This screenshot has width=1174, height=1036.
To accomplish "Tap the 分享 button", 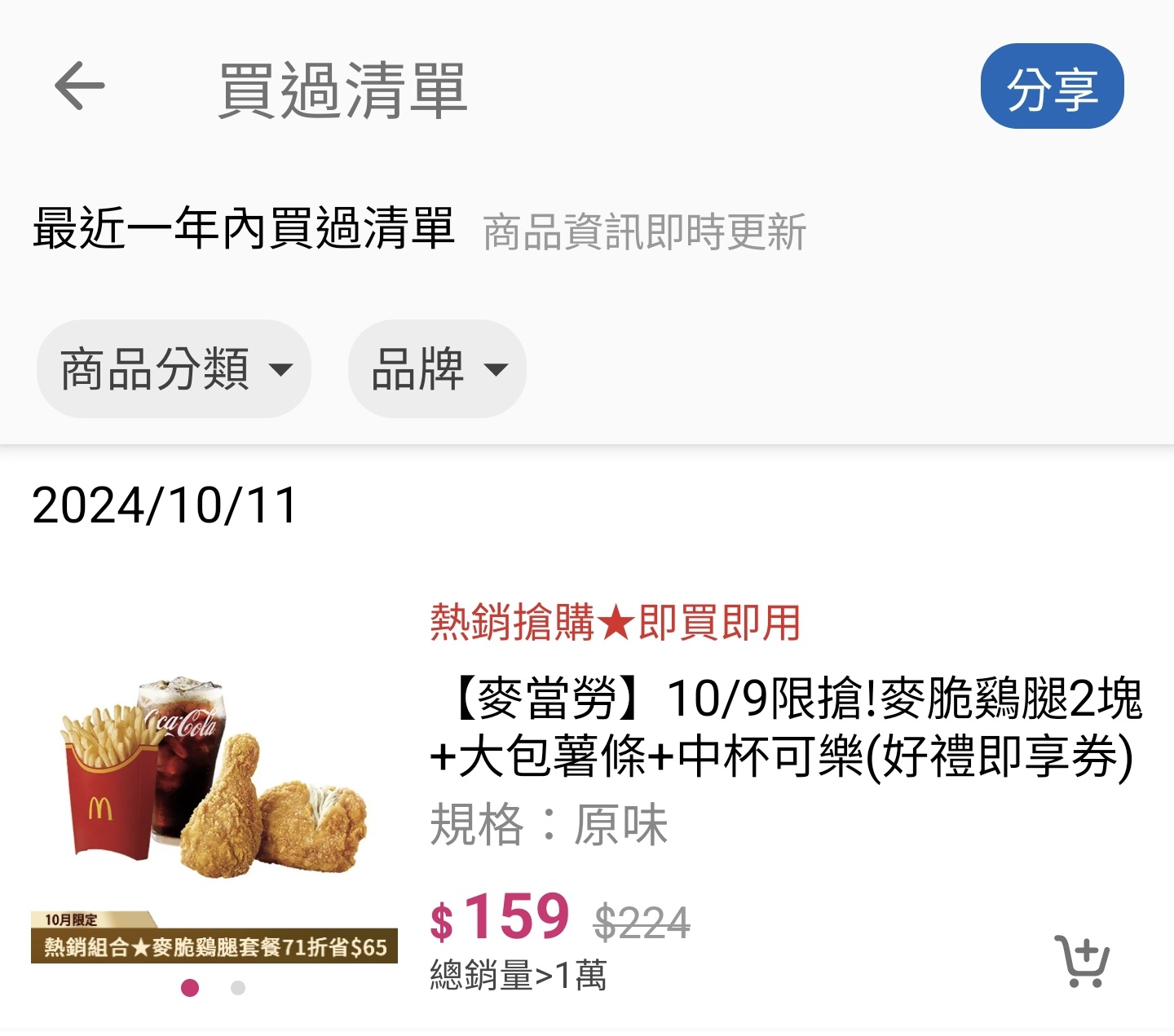I will point(1052,86).
